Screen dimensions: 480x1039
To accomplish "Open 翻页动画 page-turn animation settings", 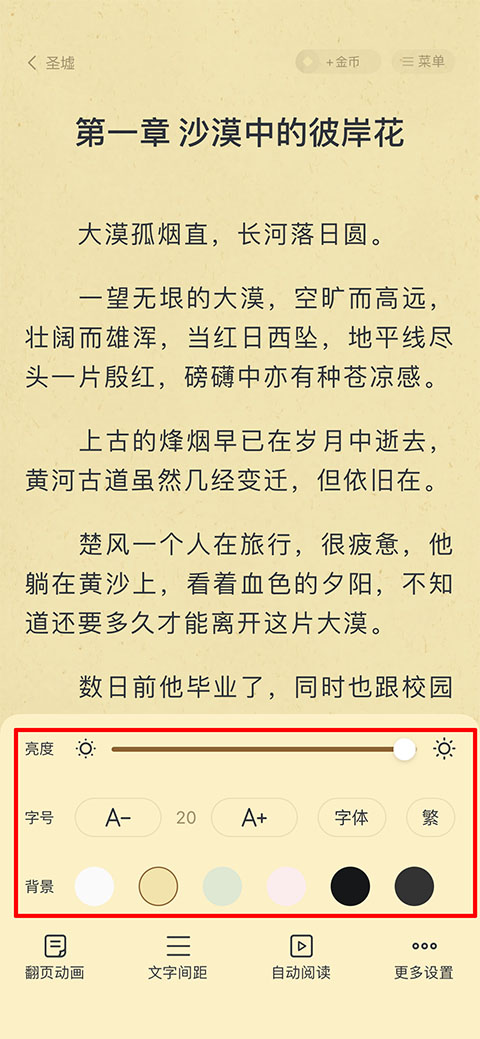I will [x=55, y=957].
